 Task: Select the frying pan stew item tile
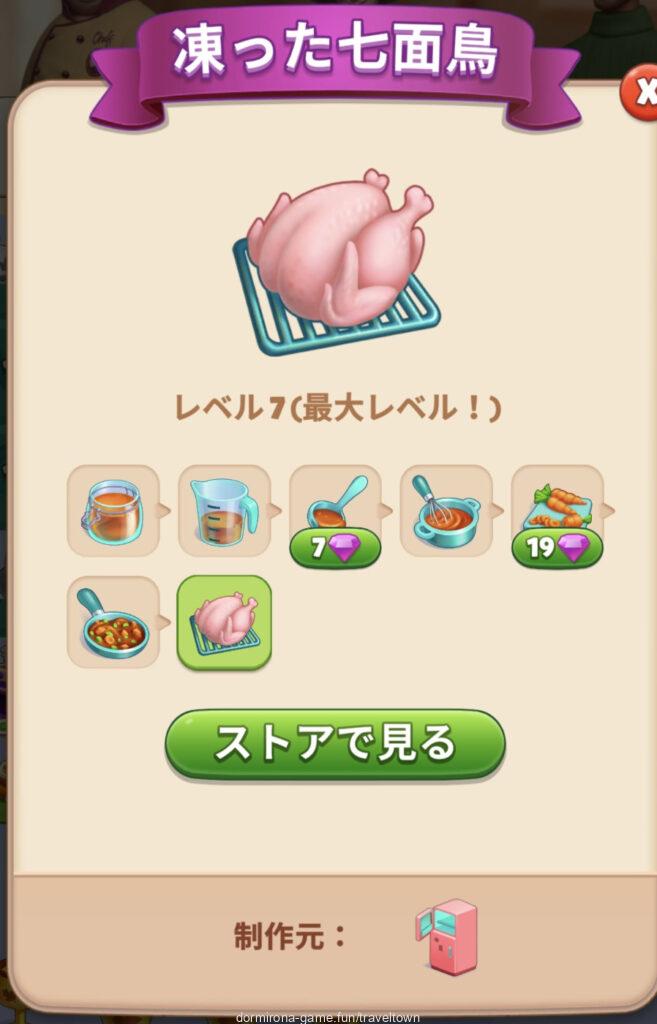click(x=113, y=622)
